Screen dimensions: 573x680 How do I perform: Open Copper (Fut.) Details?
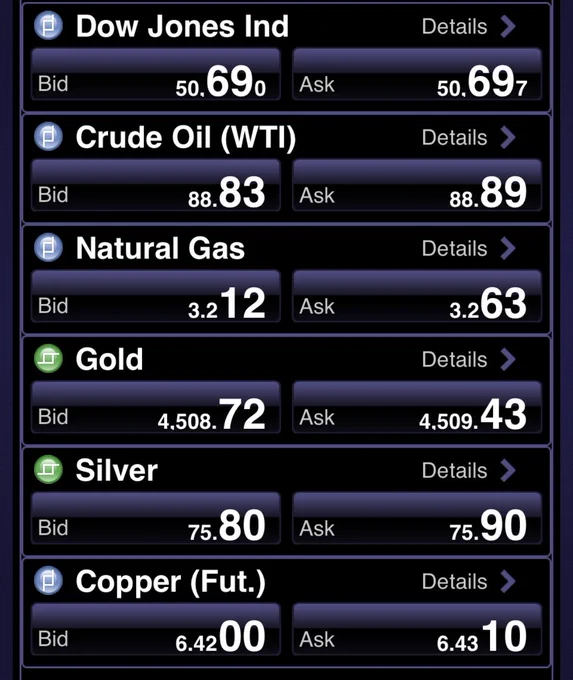tap(468, 582)
